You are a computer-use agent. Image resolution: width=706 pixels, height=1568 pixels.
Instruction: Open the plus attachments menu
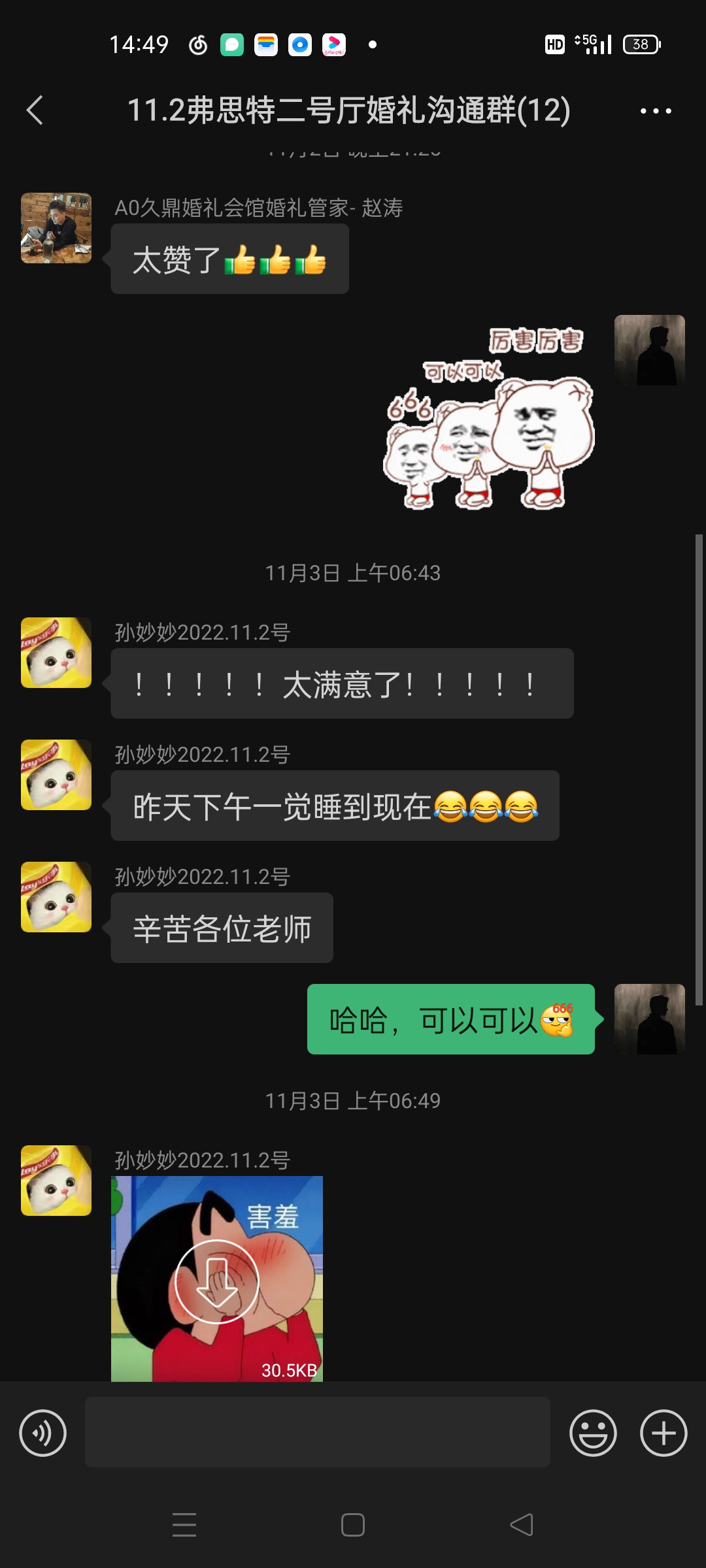(x=664, y=1433)
